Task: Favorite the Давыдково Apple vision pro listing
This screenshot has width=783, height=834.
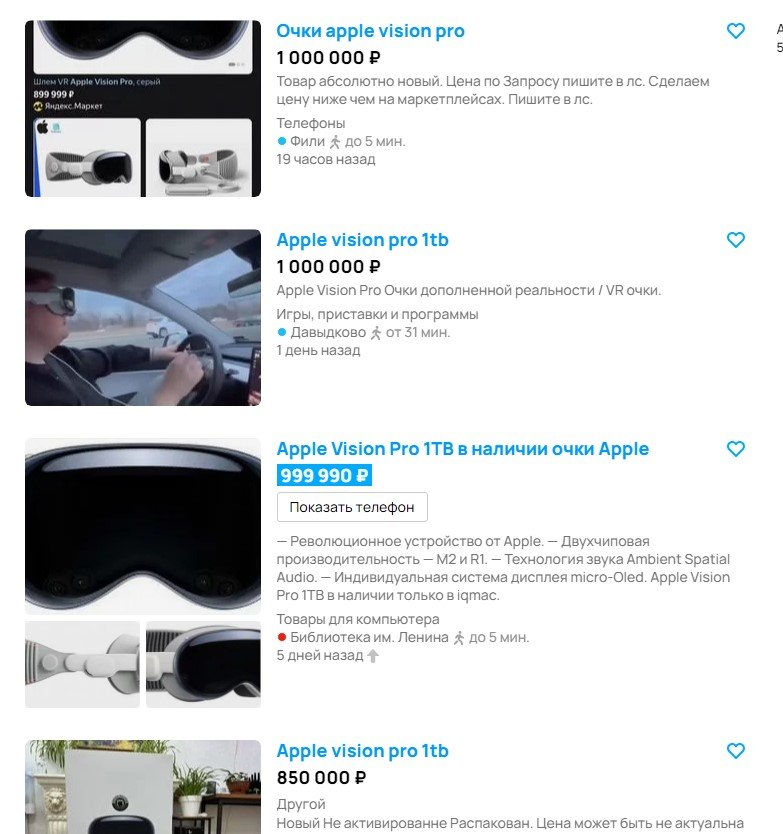Action: coord(736,240)
